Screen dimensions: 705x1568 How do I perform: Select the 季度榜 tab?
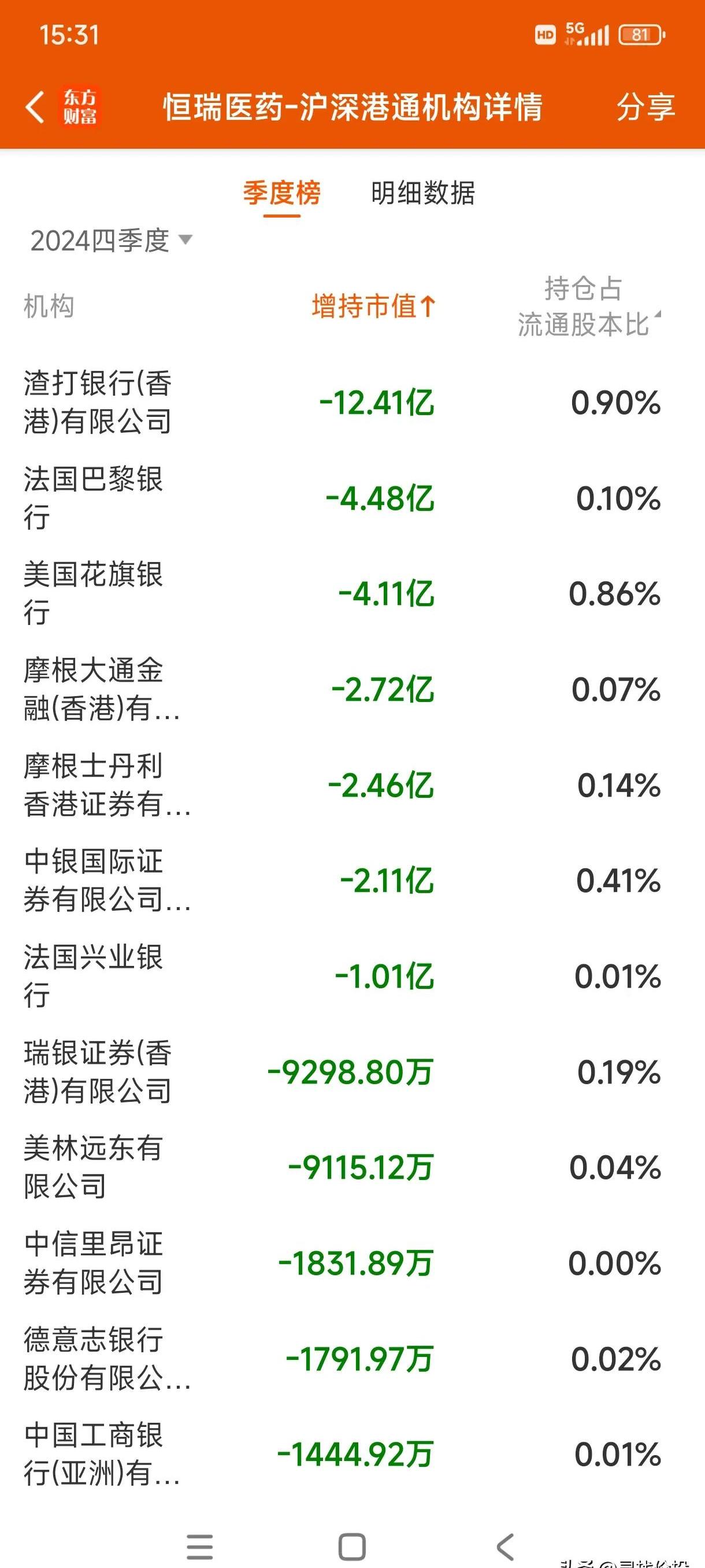(281, 194)
